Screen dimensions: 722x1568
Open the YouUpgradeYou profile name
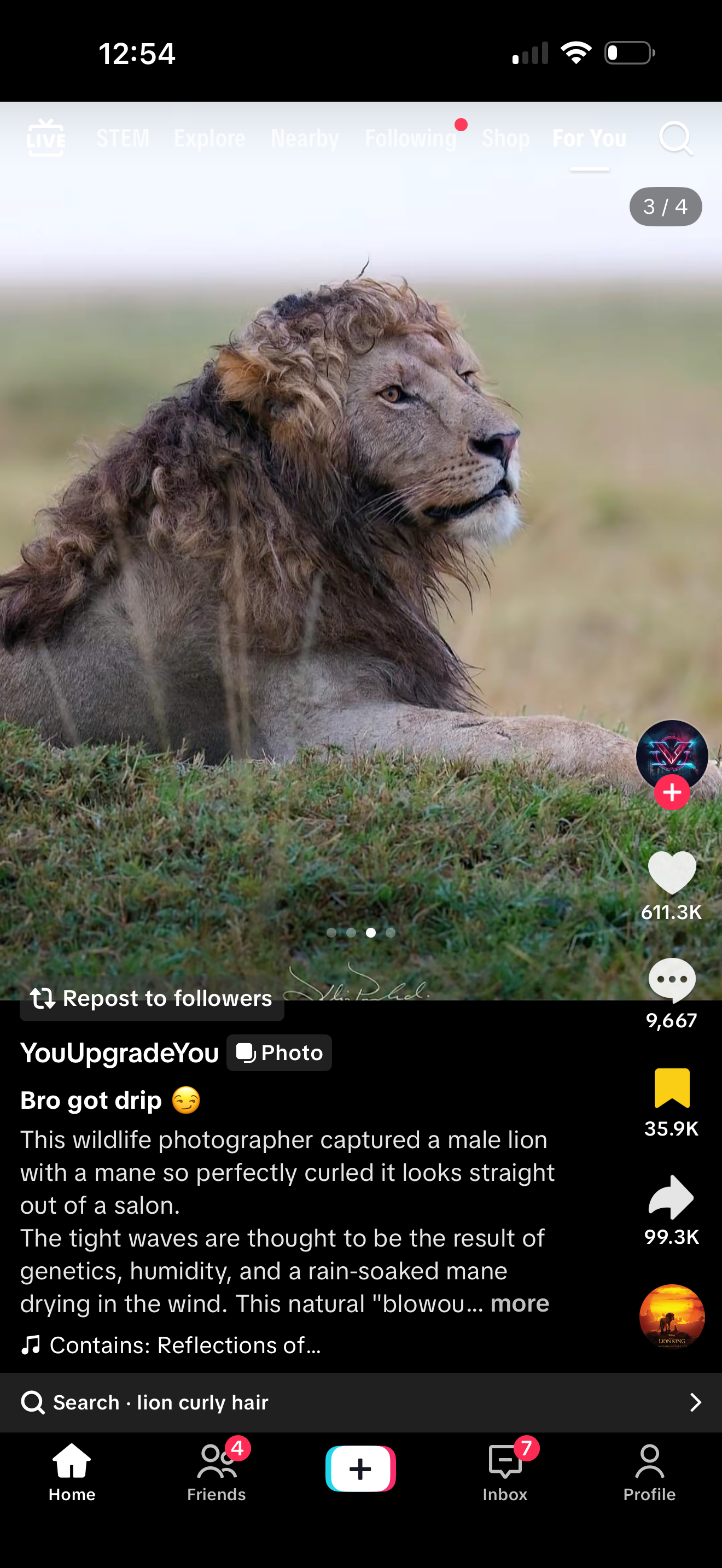[x=119, y=1052]
